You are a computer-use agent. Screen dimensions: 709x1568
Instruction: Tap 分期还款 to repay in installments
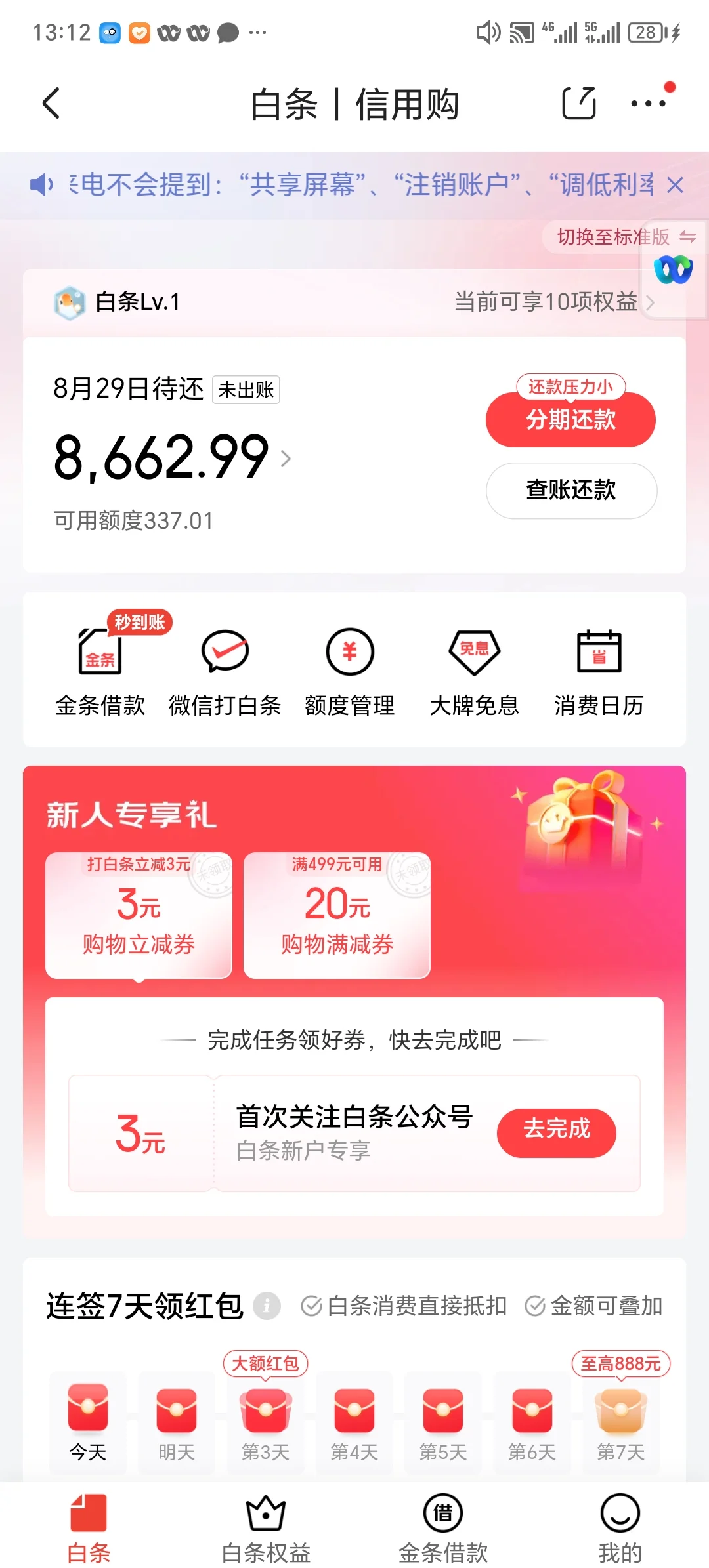[570, 420]
